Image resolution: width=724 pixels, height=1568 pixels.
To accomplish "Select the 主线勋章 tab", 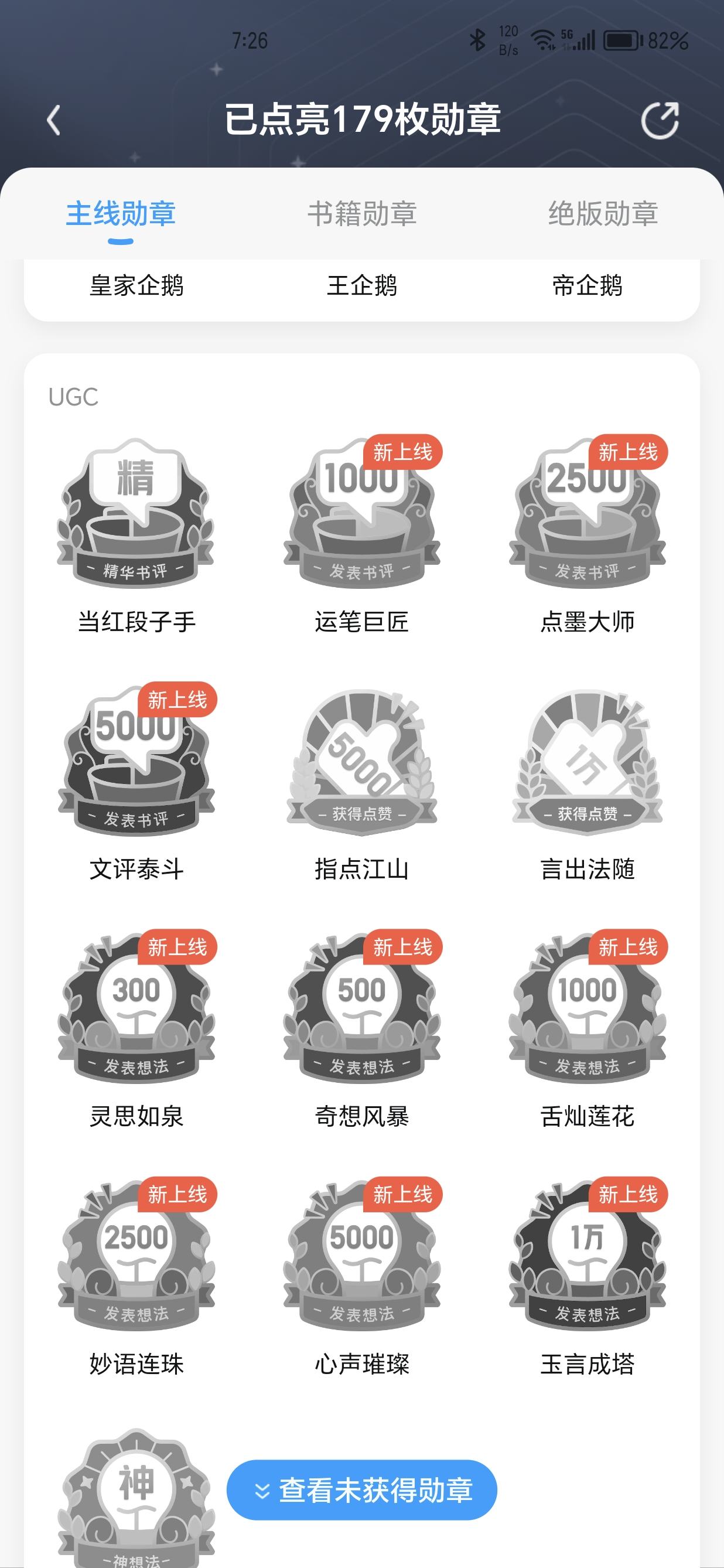I will pyautogui.click(x=121, y=214).
